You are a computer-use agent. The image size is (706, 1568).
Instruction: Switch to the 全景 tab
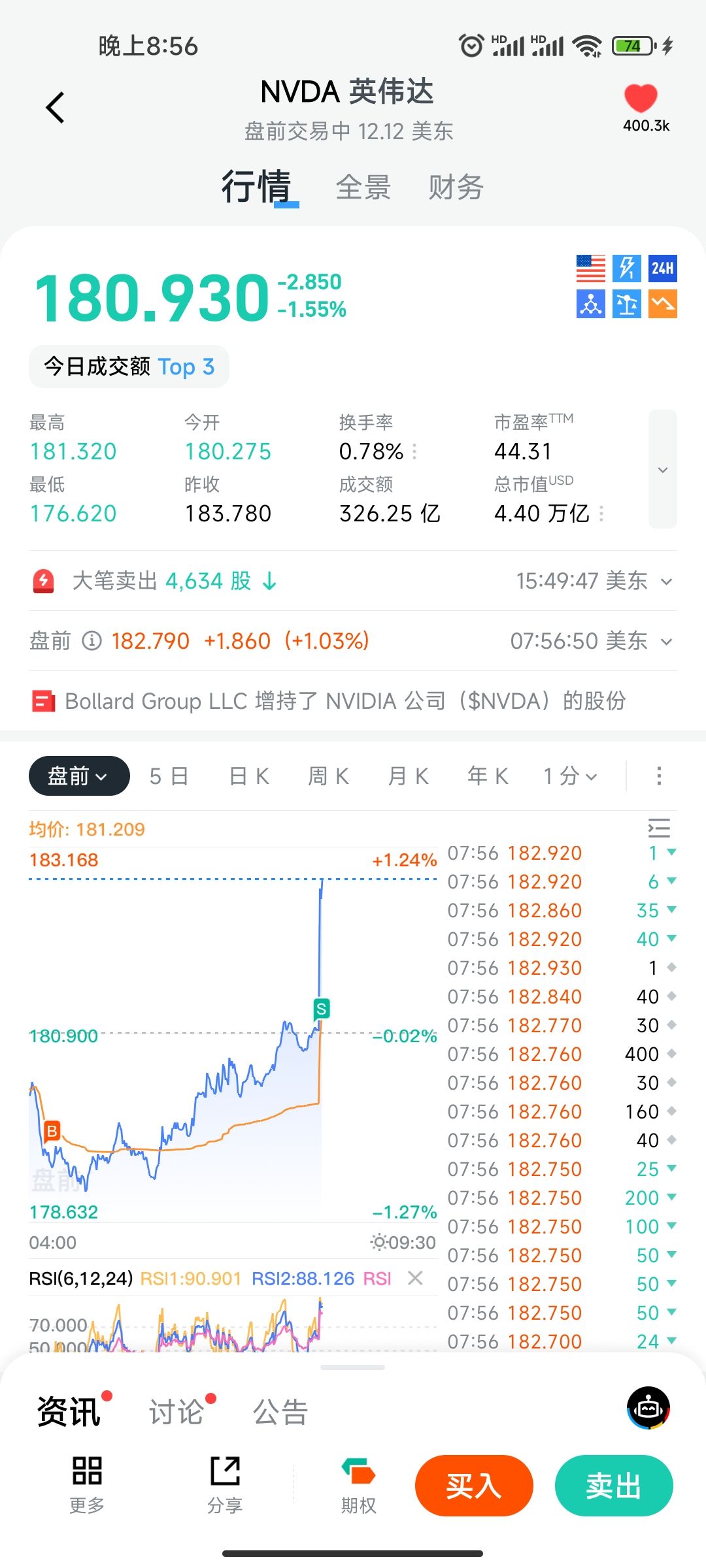click(363, 188)
